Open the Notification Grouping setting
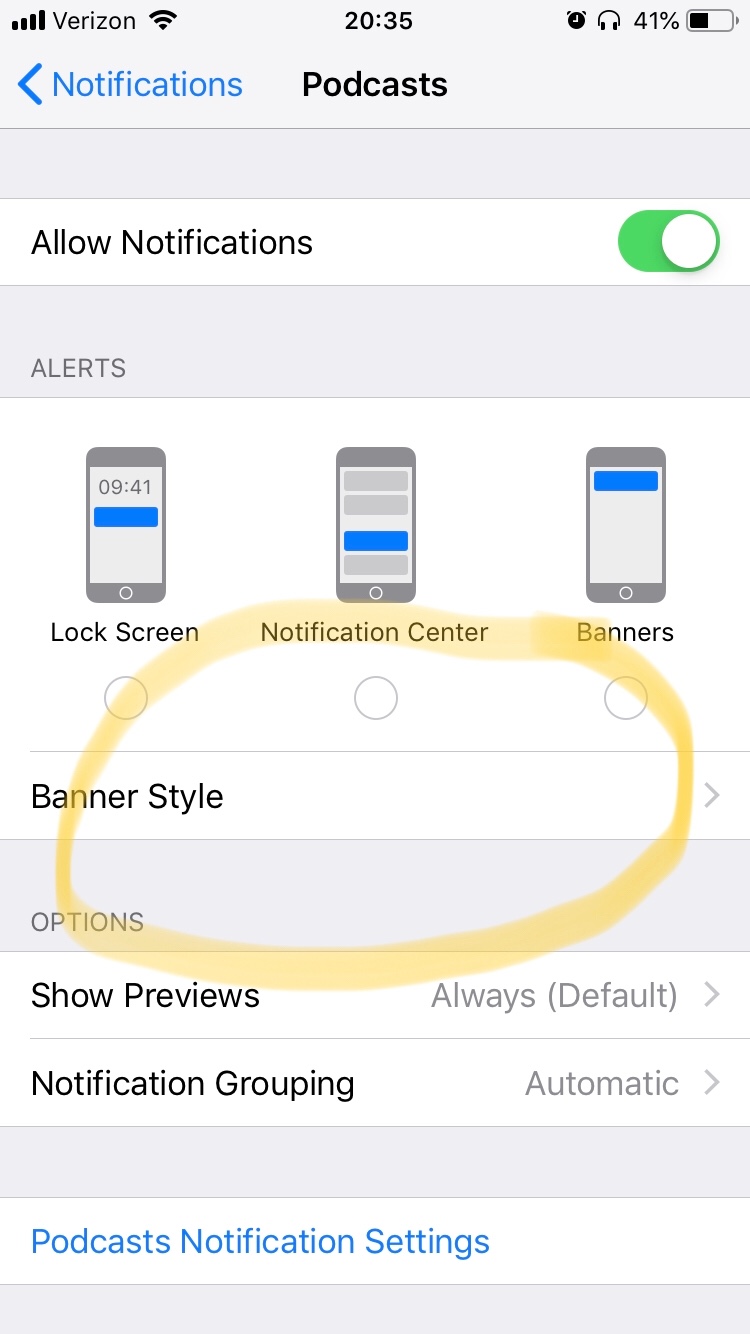This screenshot has height=1334, width=750. coord(375,1083)
